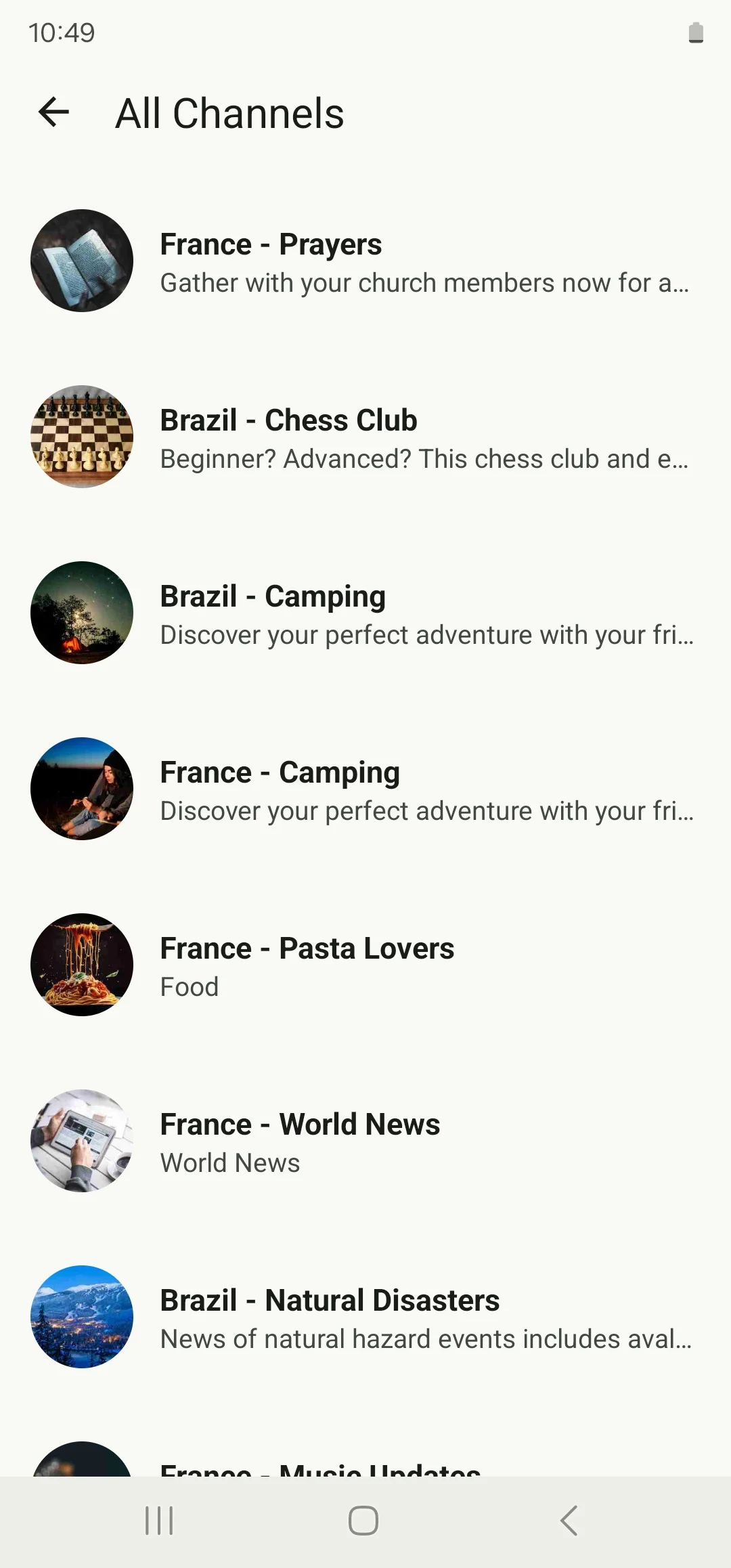View the France - Camping channel
The width and height of the screenshot is (731, 1568).
click(365, 789)
